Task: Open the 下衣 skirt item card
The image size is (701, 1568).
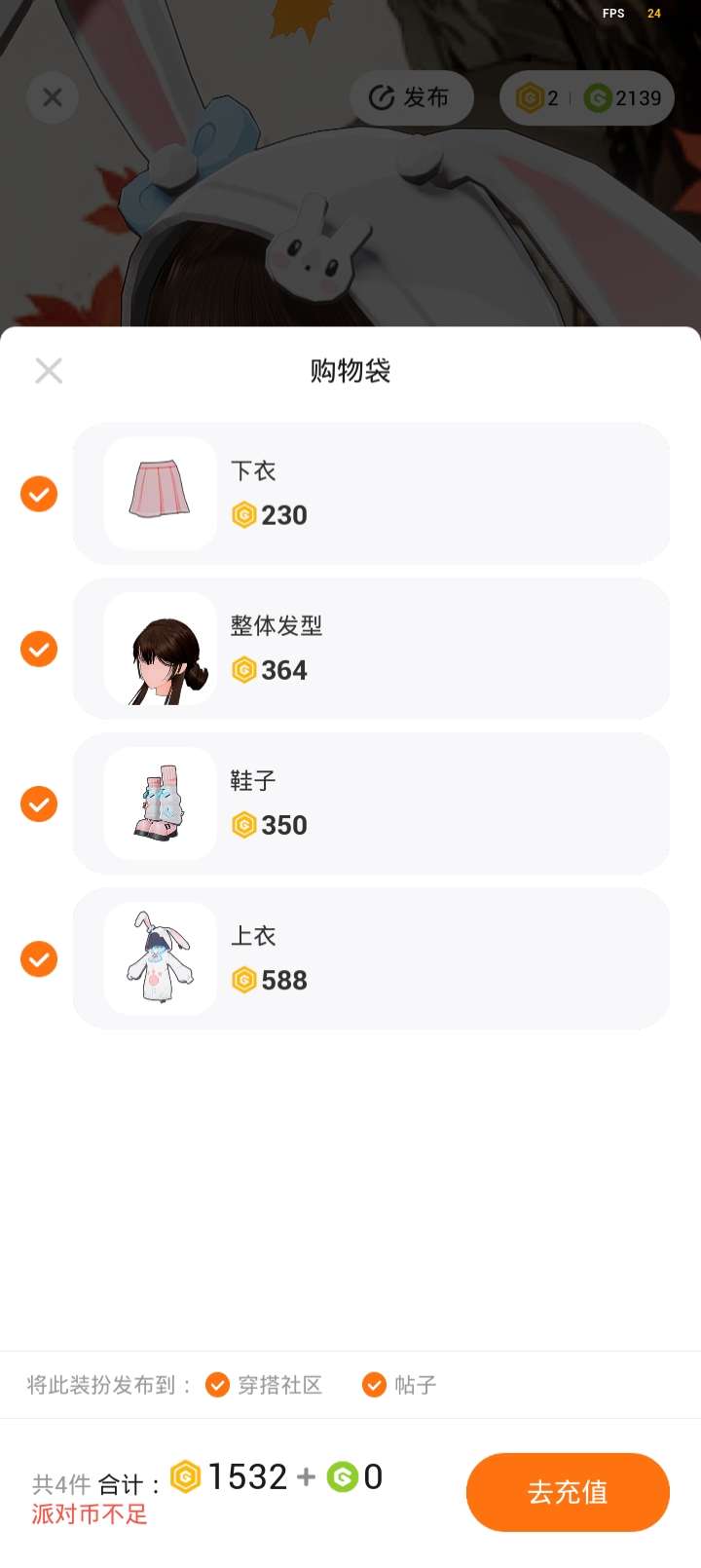Action: [x=370, y=494]
